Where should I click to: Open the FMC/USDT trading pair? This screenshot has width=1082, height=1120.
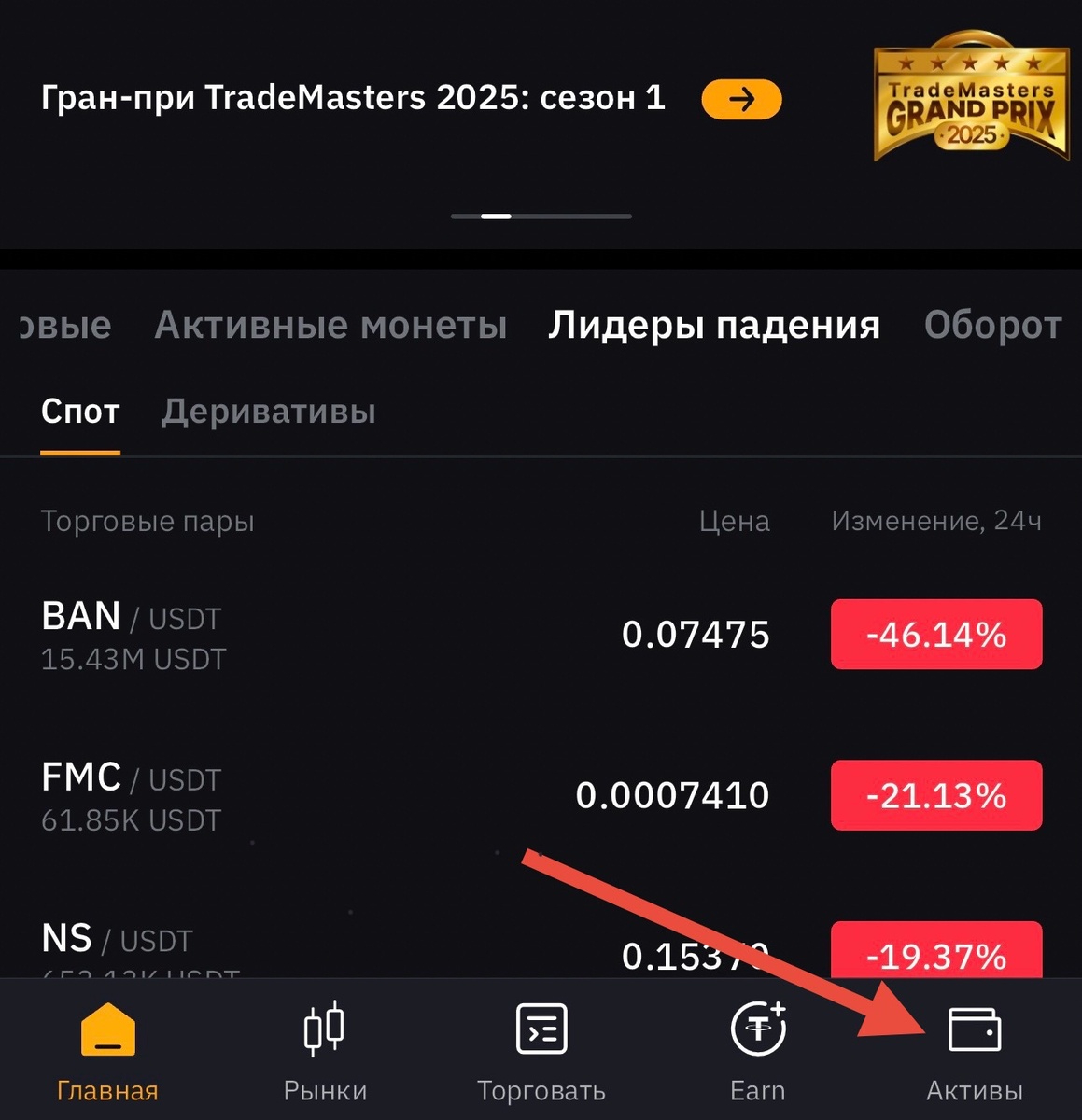(x=131, y=795)
